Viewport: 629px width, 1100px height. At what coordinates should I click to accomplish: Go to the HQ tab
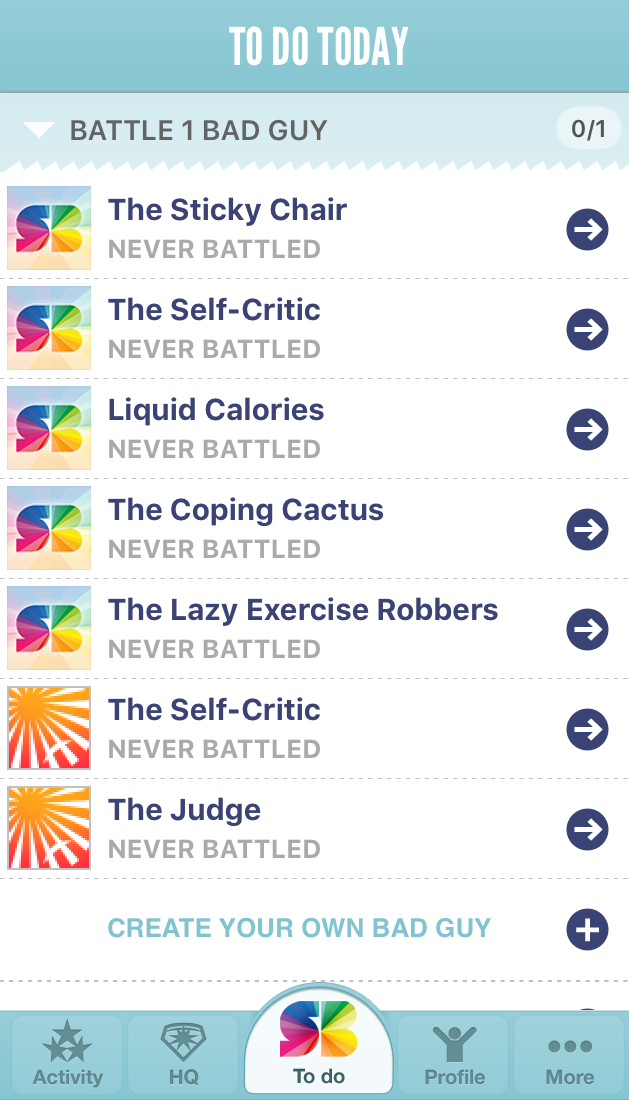(x=183, y=1054)
